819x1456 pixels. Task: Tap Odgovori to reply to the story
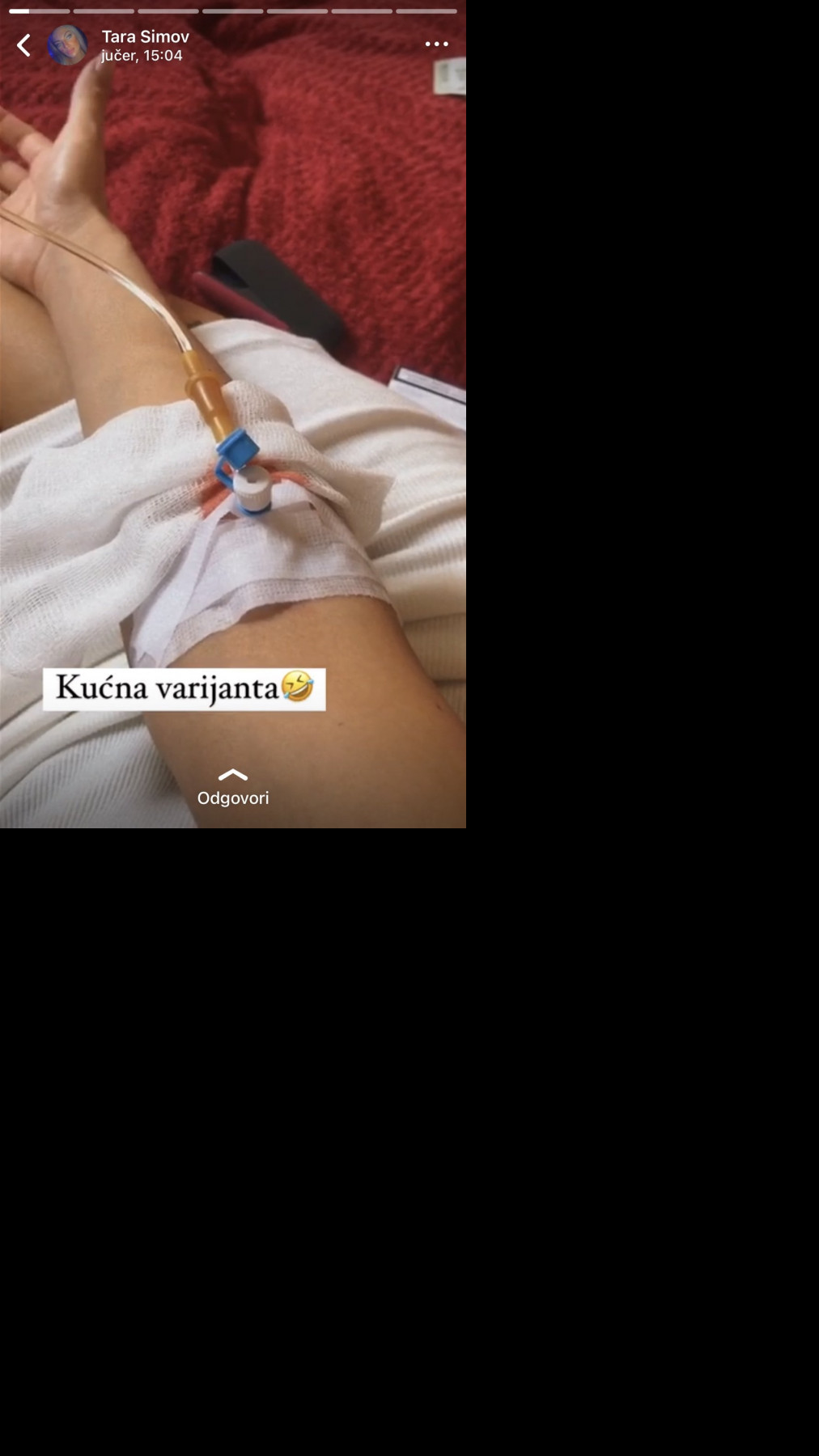233,789
